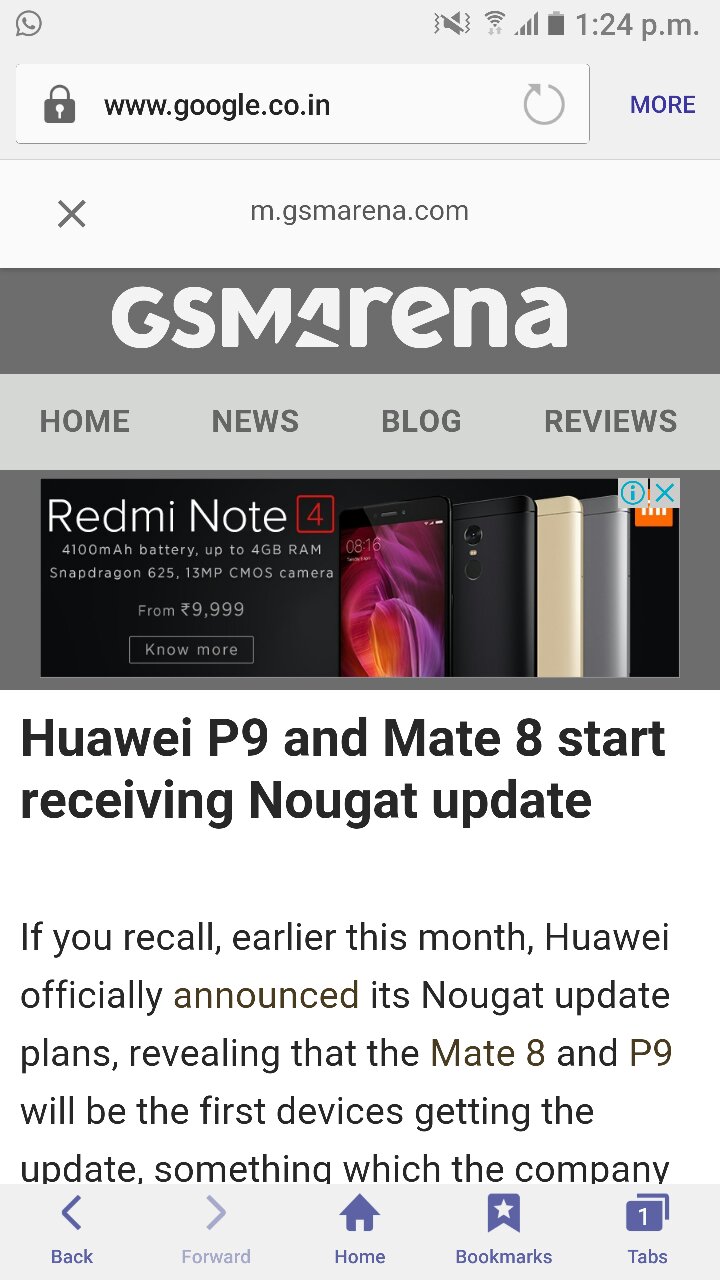Tap Know more on Redmi Note 4 ad
Screen dimensions: 720x1280
(x=191, y=650)
